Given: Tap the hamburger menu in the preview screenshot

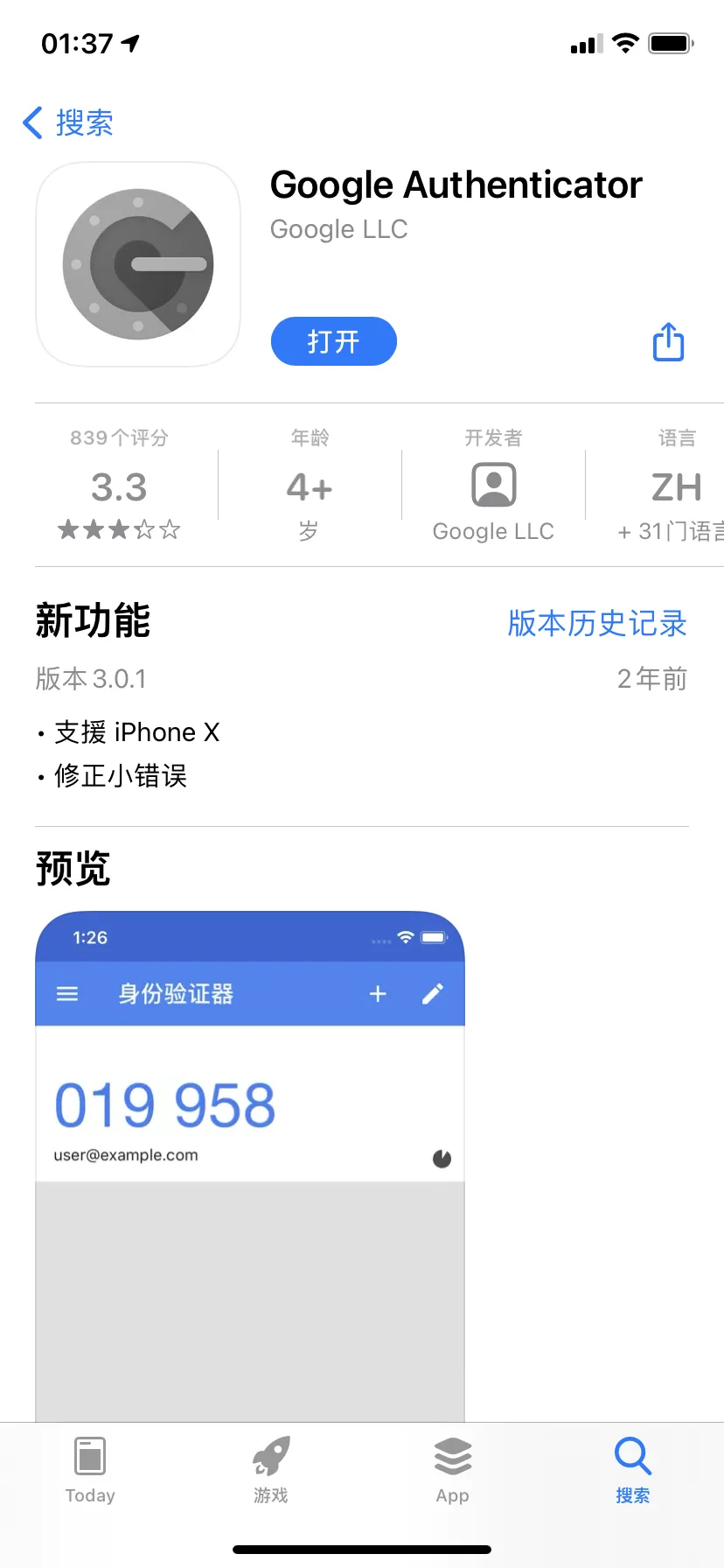Looking at the screenshot, I should pyautogui.click(x=67, y=993).
